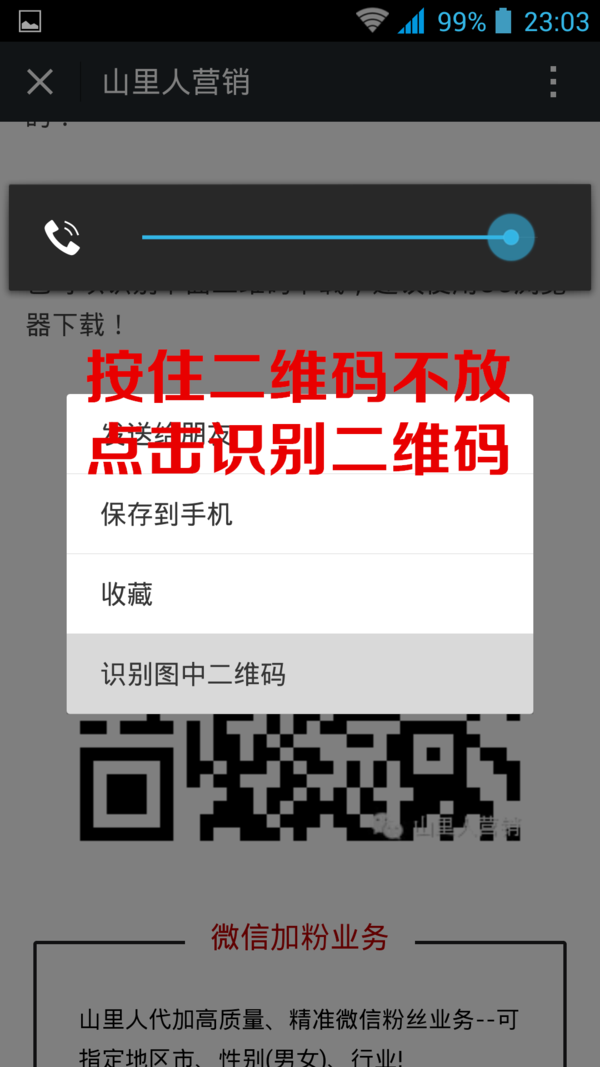The image size is (600, 1067).
Task: Adjust the call volume slider
Action: 511,238
